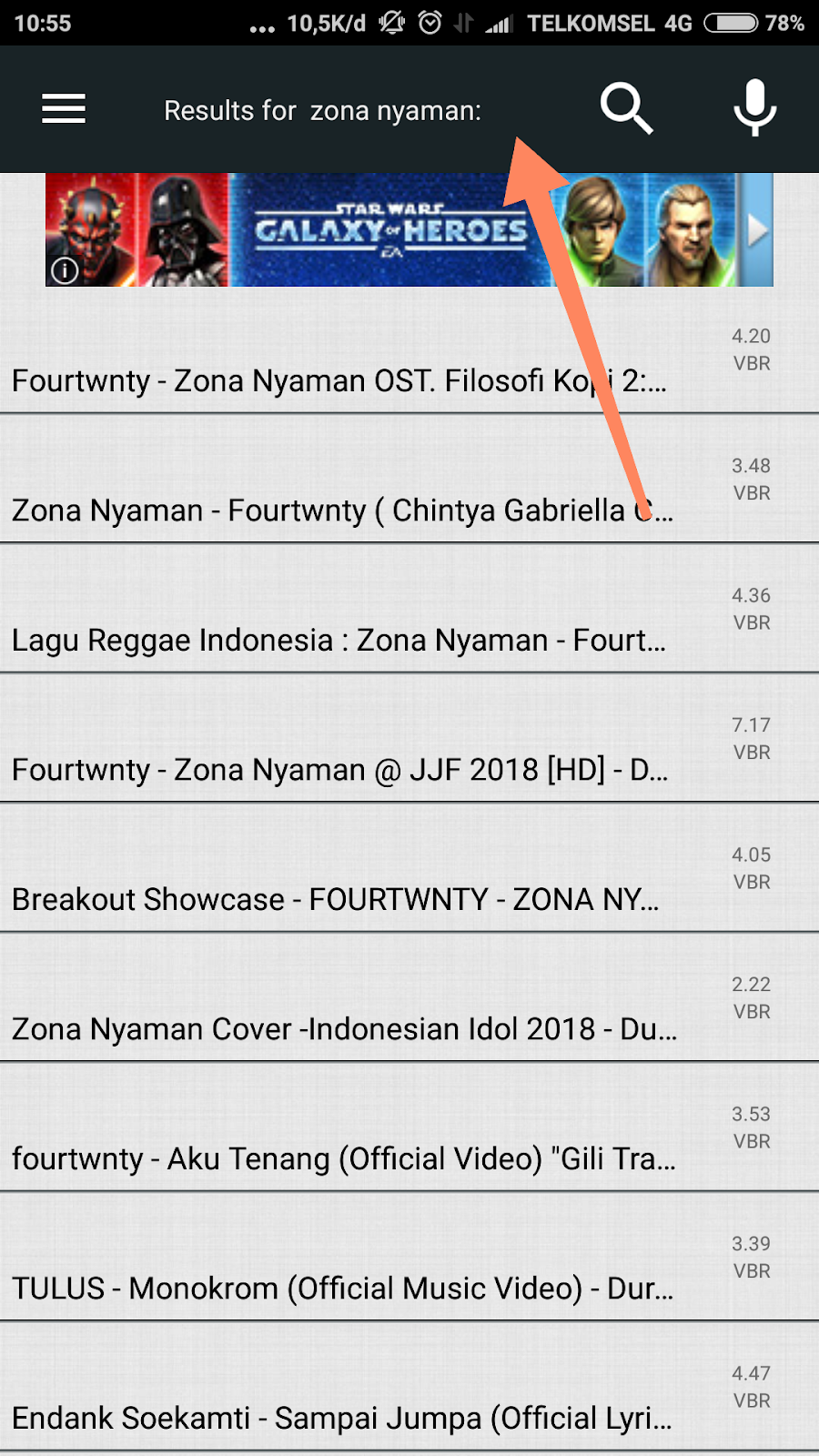Screen dimensions: 819x1456
Task: Start voice search with the microphone
Action: (754, 109)
